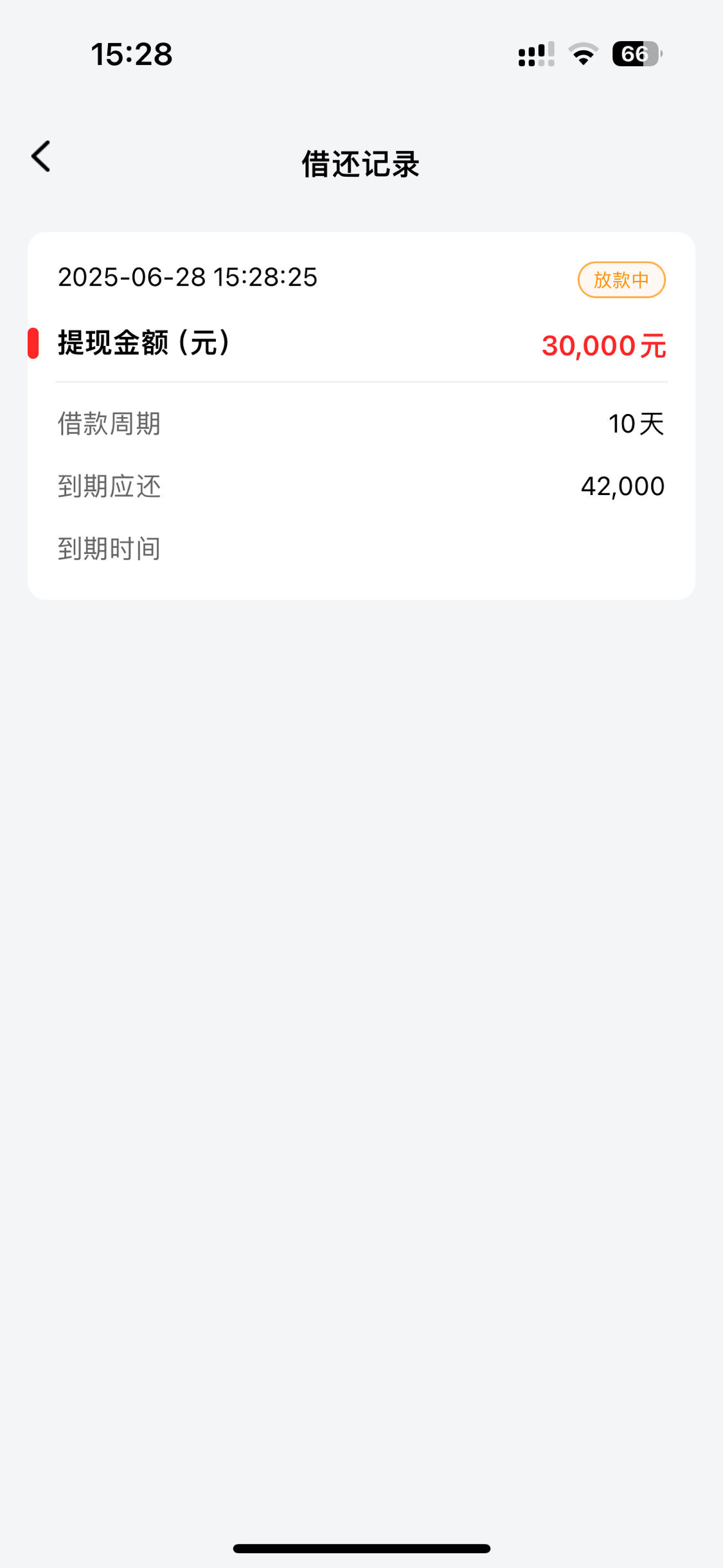Open the 30,000元 loan record card
This screenshot has height=1568, width=723.
tap(361, 416)
